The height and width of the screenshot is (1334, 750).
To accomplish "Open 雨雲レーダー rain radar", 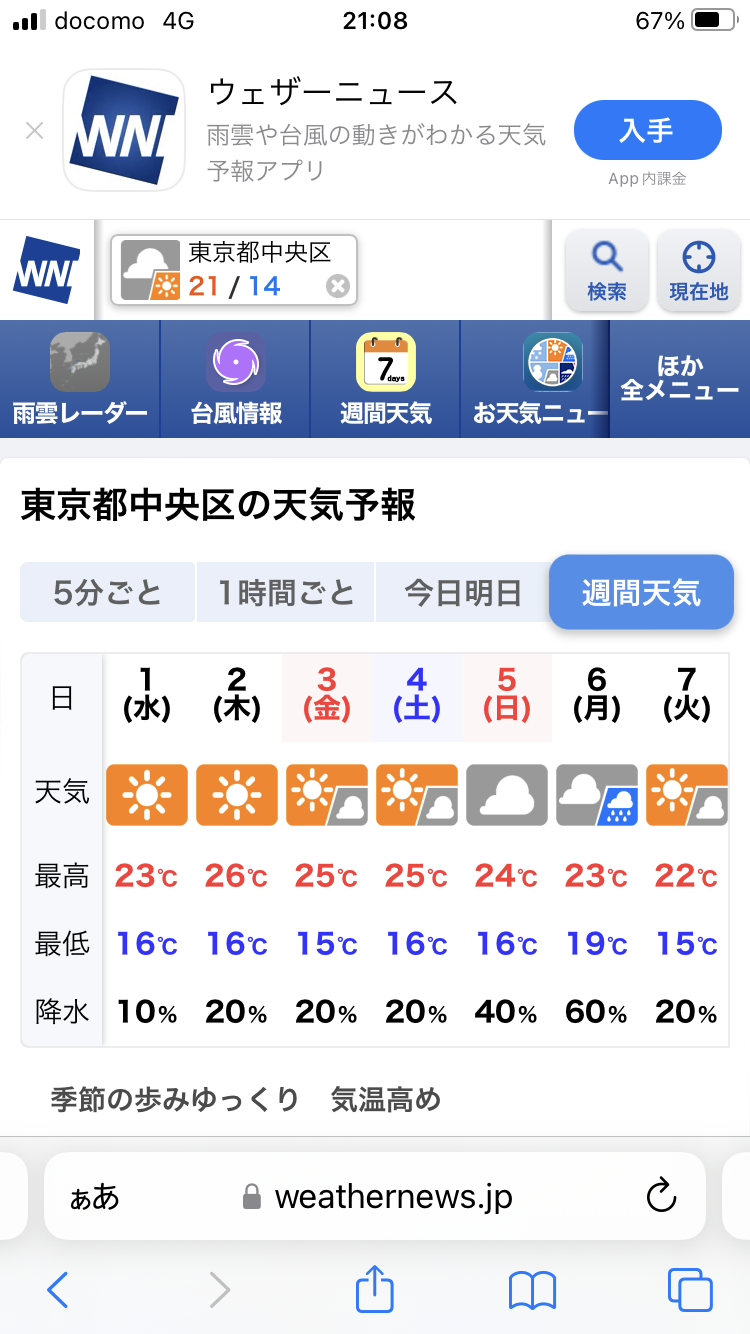I will click(x=80, y=380).
